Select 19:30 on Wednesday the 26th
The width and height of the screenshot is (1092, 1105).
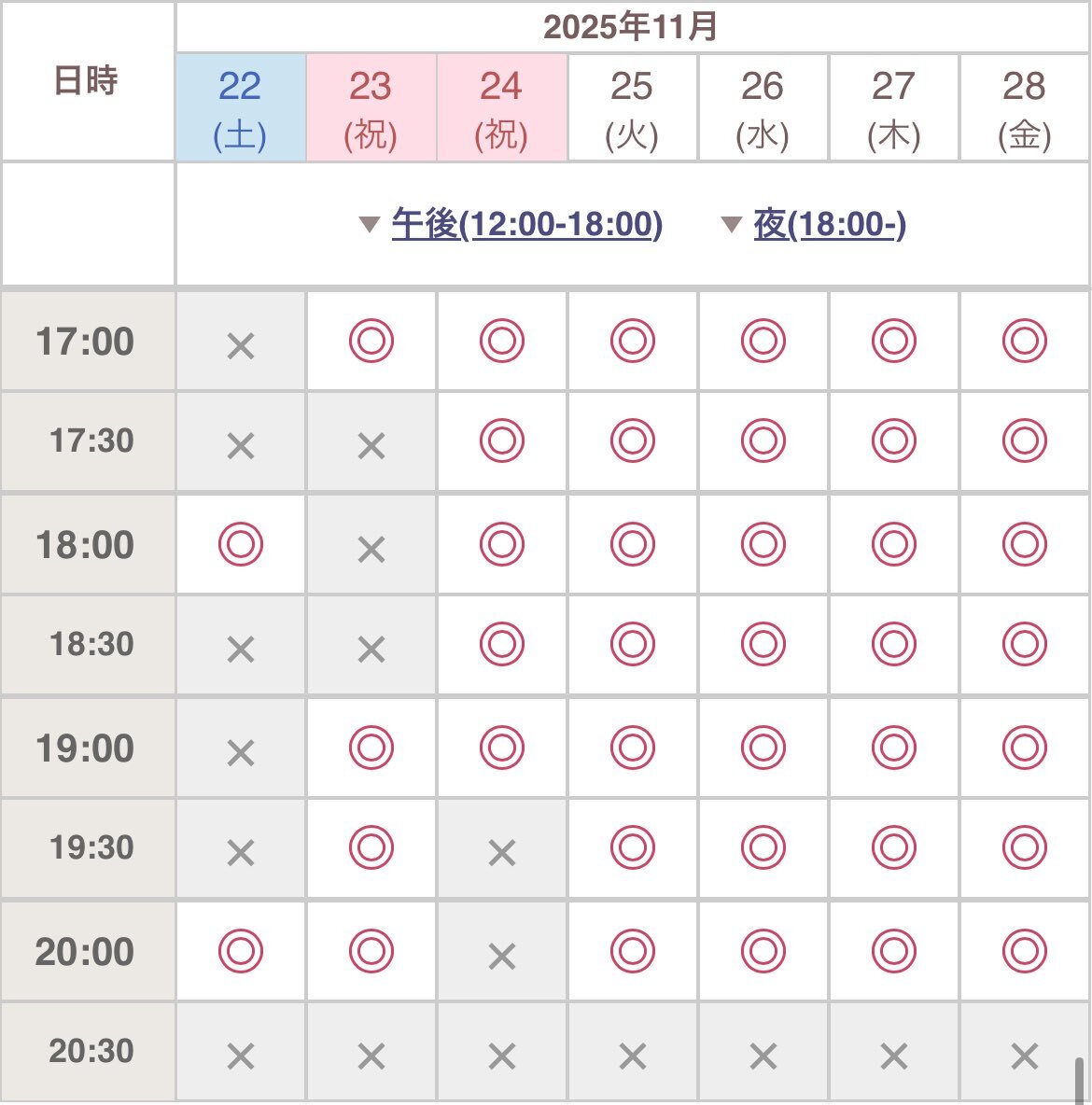763,847
